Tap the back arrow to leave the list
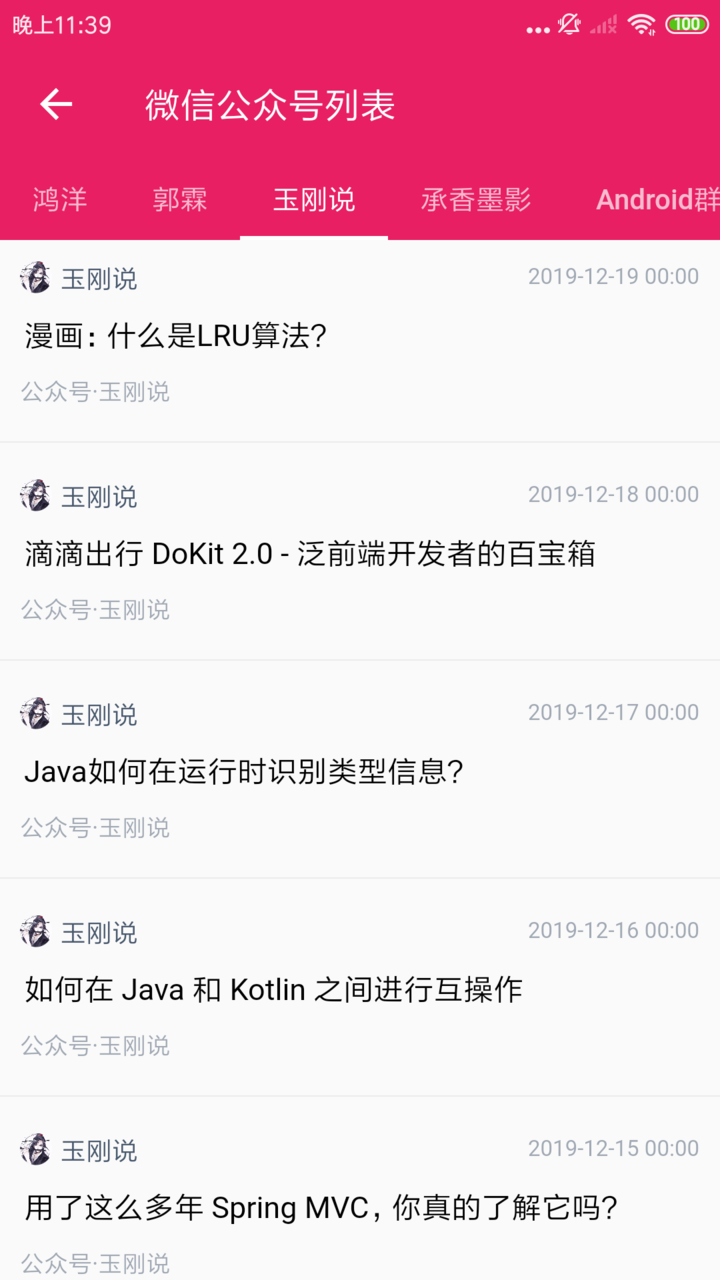This screenshot has width=720, height=1280. 56,105
